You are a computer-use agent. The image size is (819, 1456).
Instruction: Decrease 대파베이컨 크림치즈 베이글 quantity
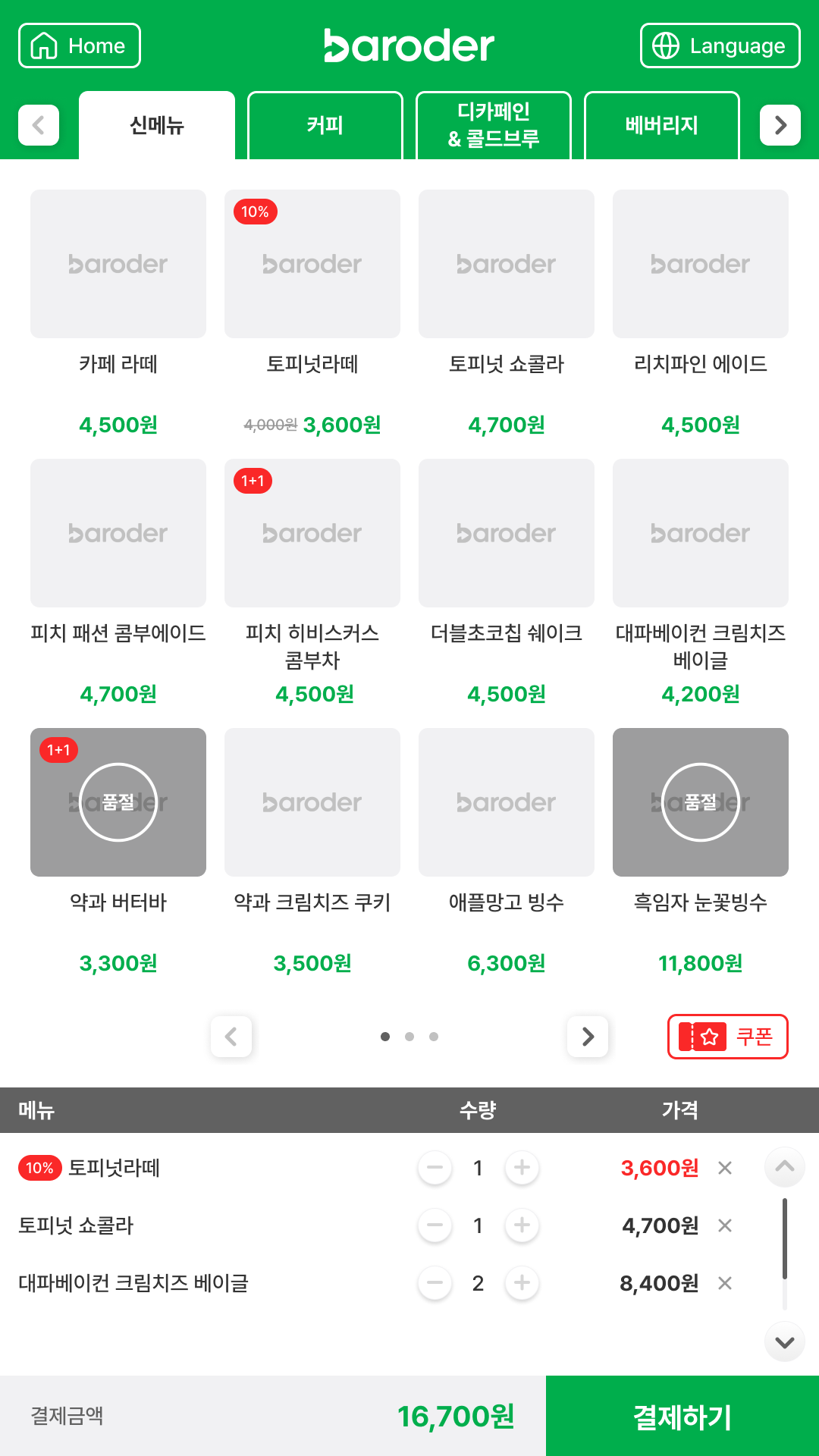(435, 1283)
